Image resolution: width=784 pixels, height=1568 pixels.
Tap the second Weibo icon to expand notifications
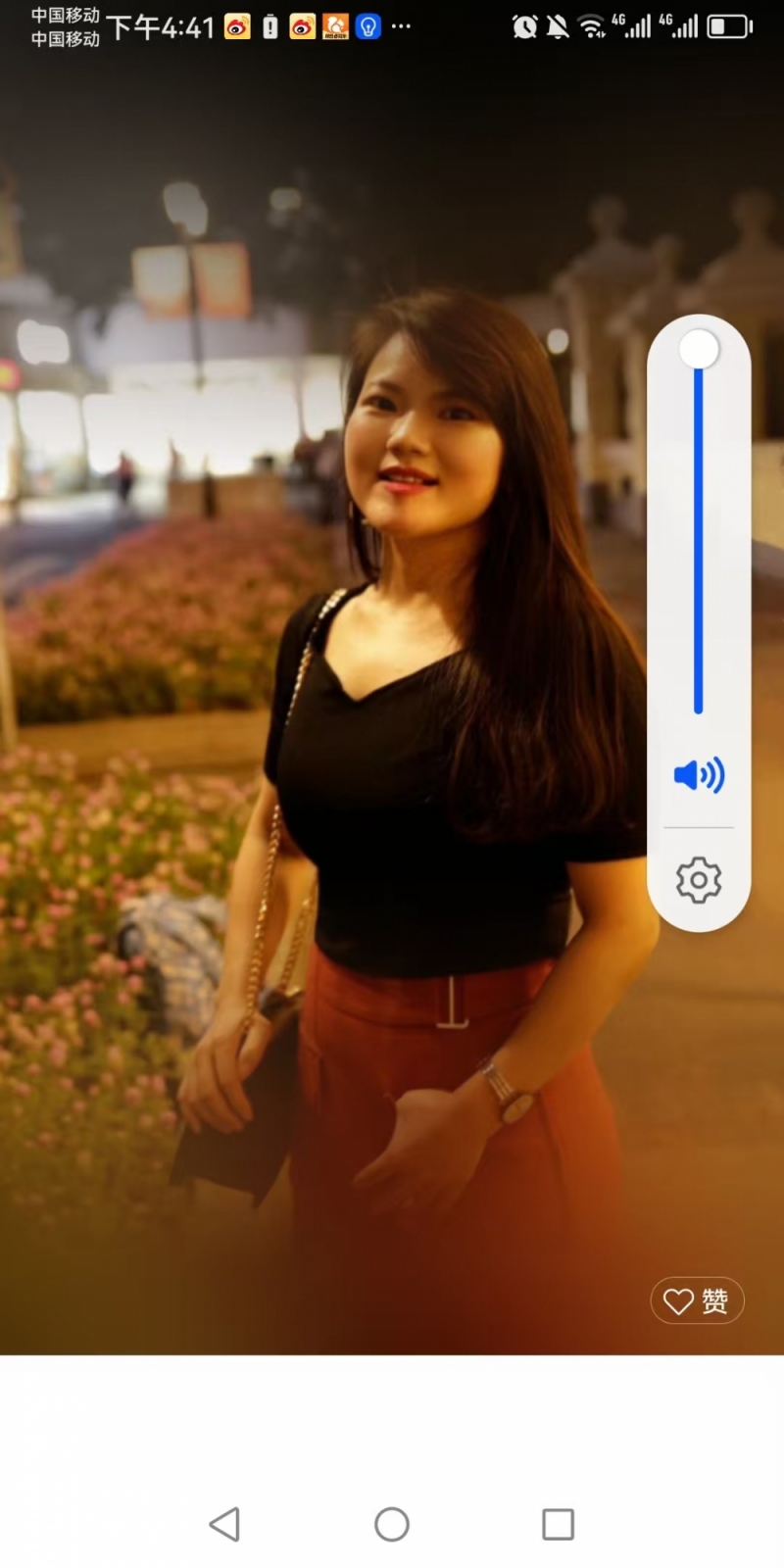[302, 26]
